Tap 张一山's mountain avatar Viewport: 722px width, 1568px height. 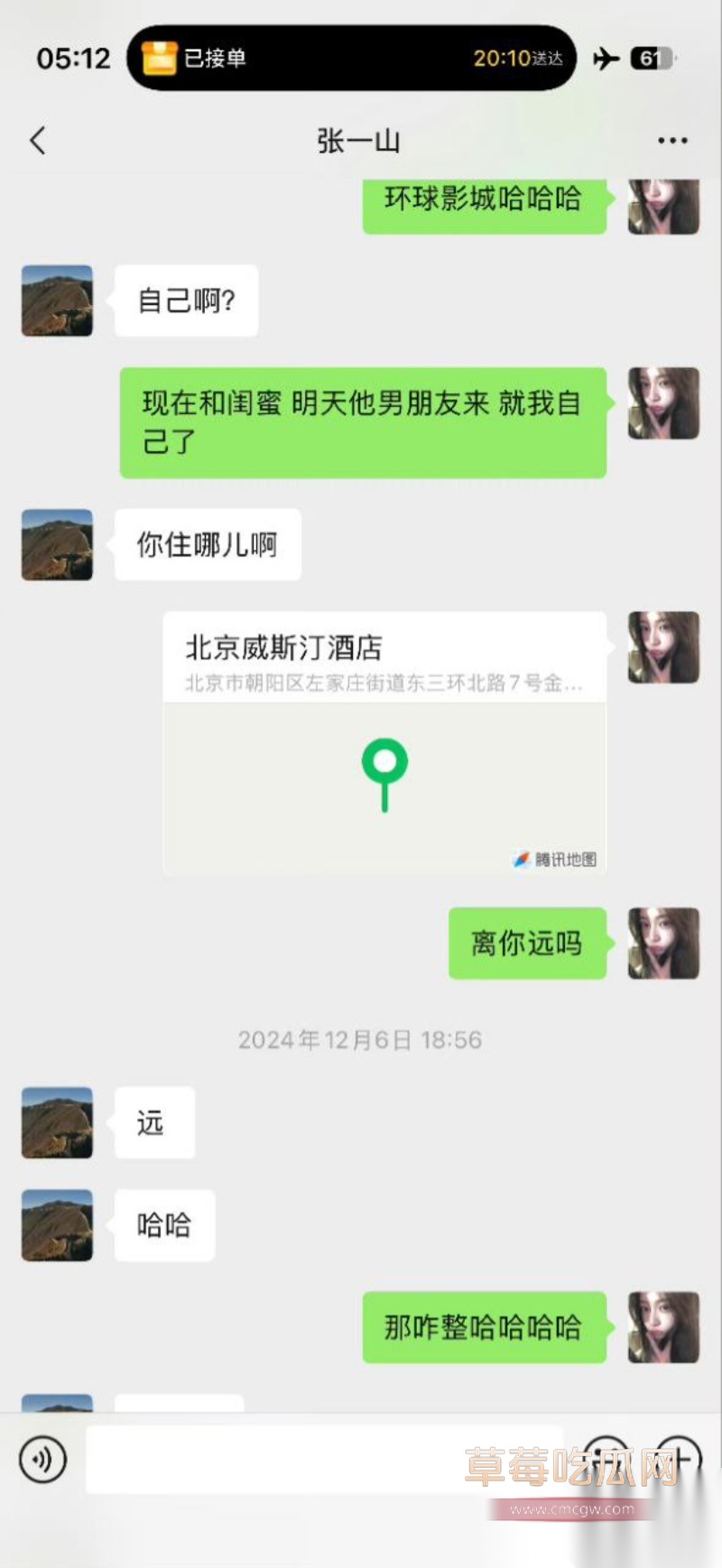click(56, 300)
